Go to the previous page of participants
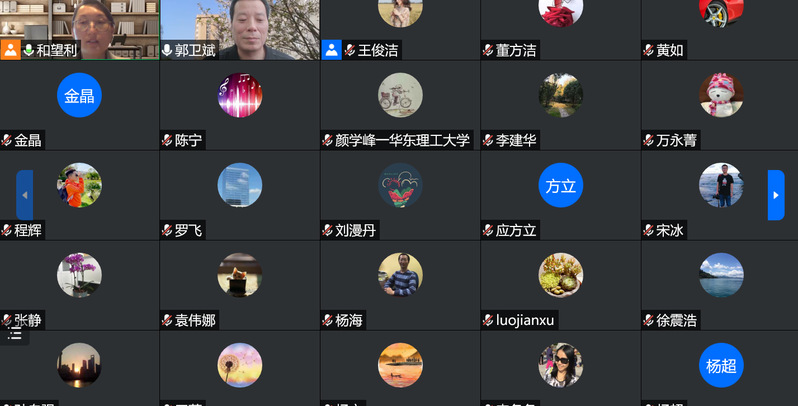798x406 pixels. [x=24, y=195]
